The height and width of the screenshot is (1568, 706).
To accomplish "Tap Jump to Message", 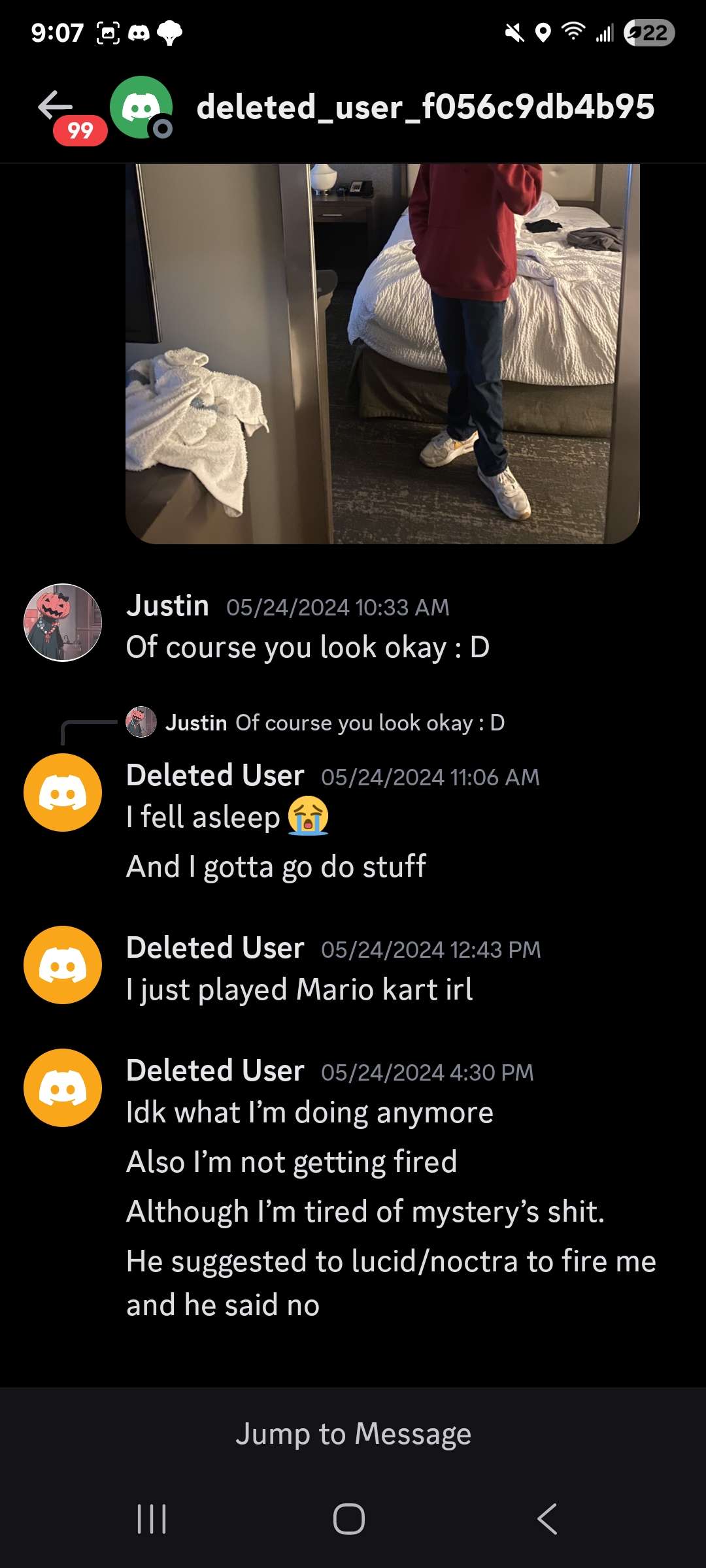I will (x=353, y=1434).
